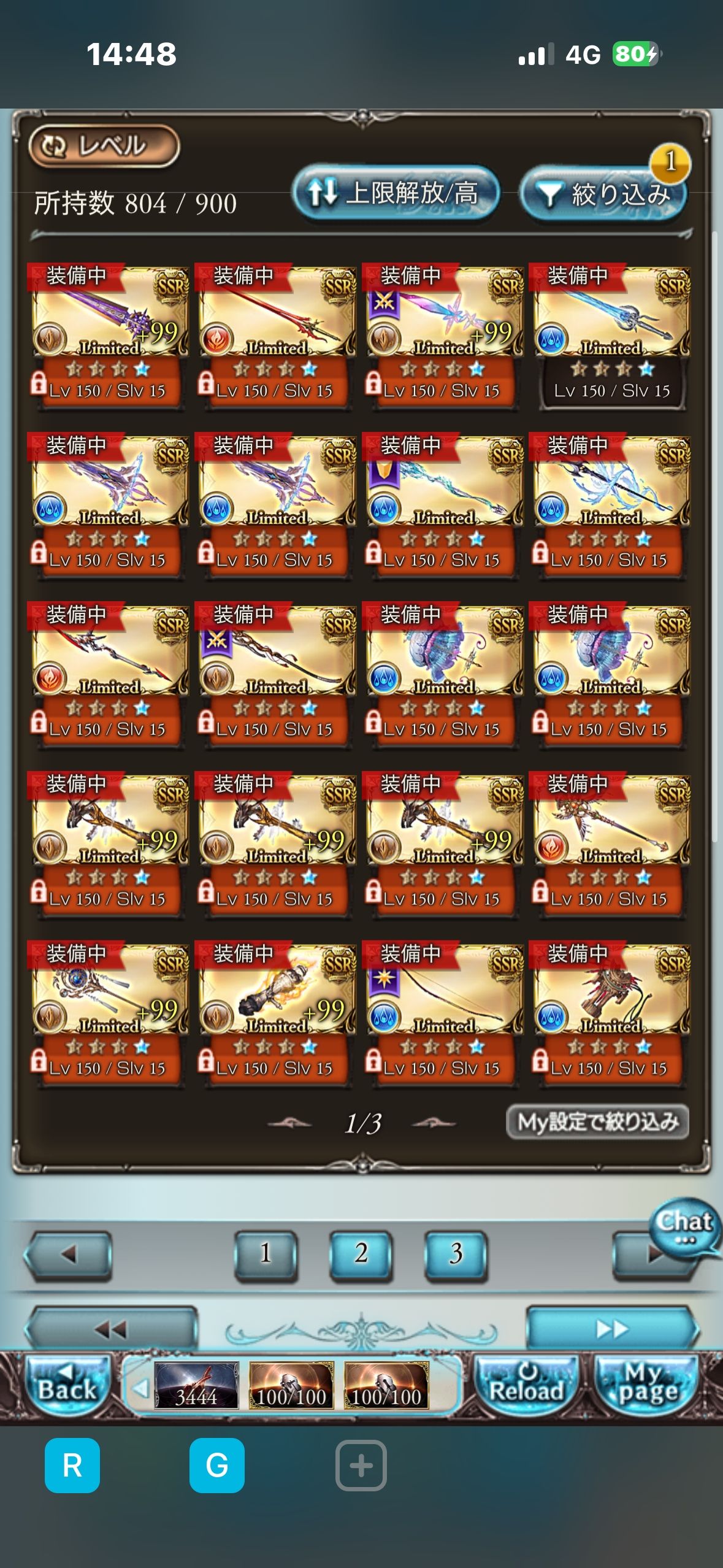Tap My設定で絞り込み button

(597, 1122)
